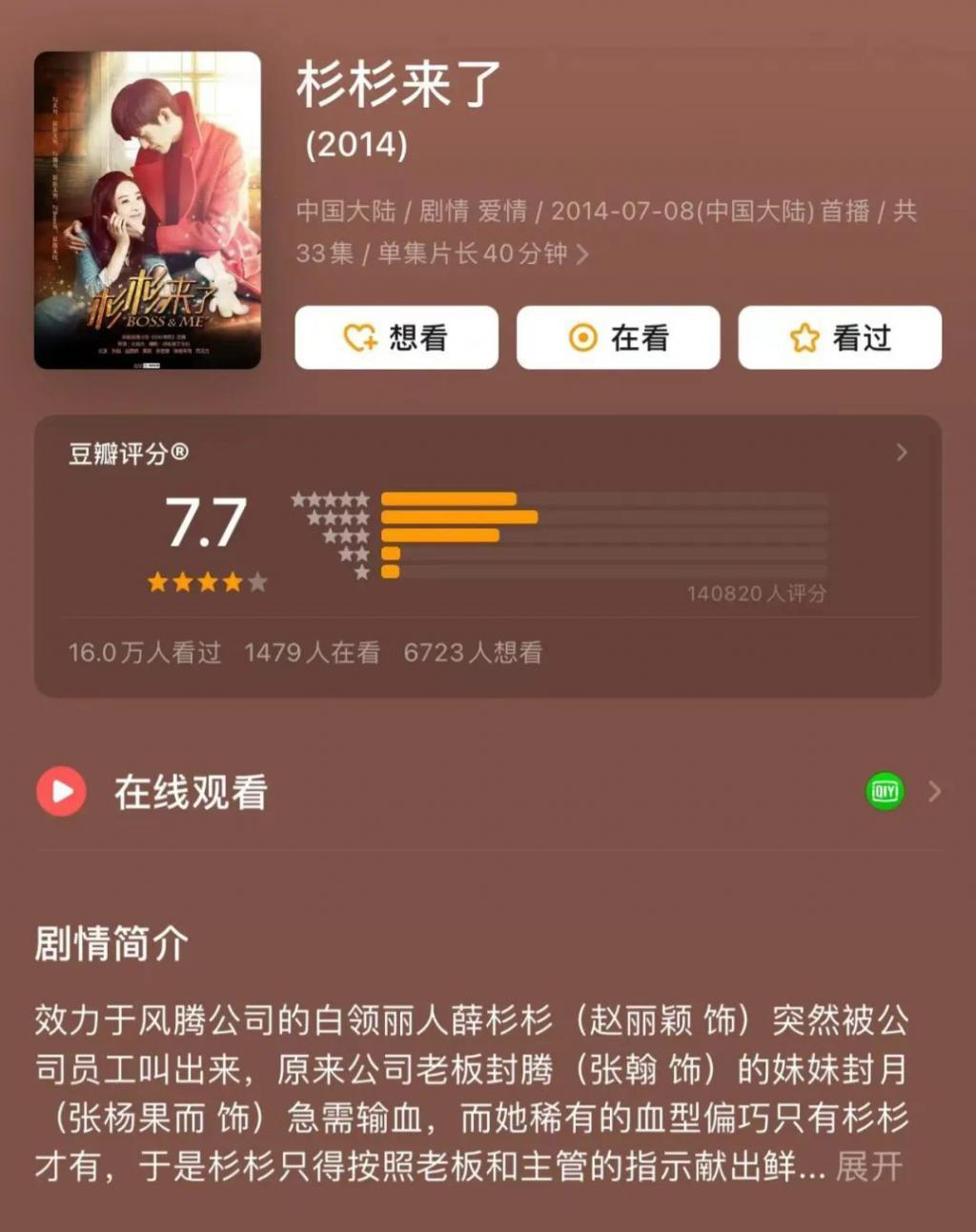This screenshot has height=1232, width=976.
Task: Click the five-star row in rating distribution
Action: (x=448, y=498)
